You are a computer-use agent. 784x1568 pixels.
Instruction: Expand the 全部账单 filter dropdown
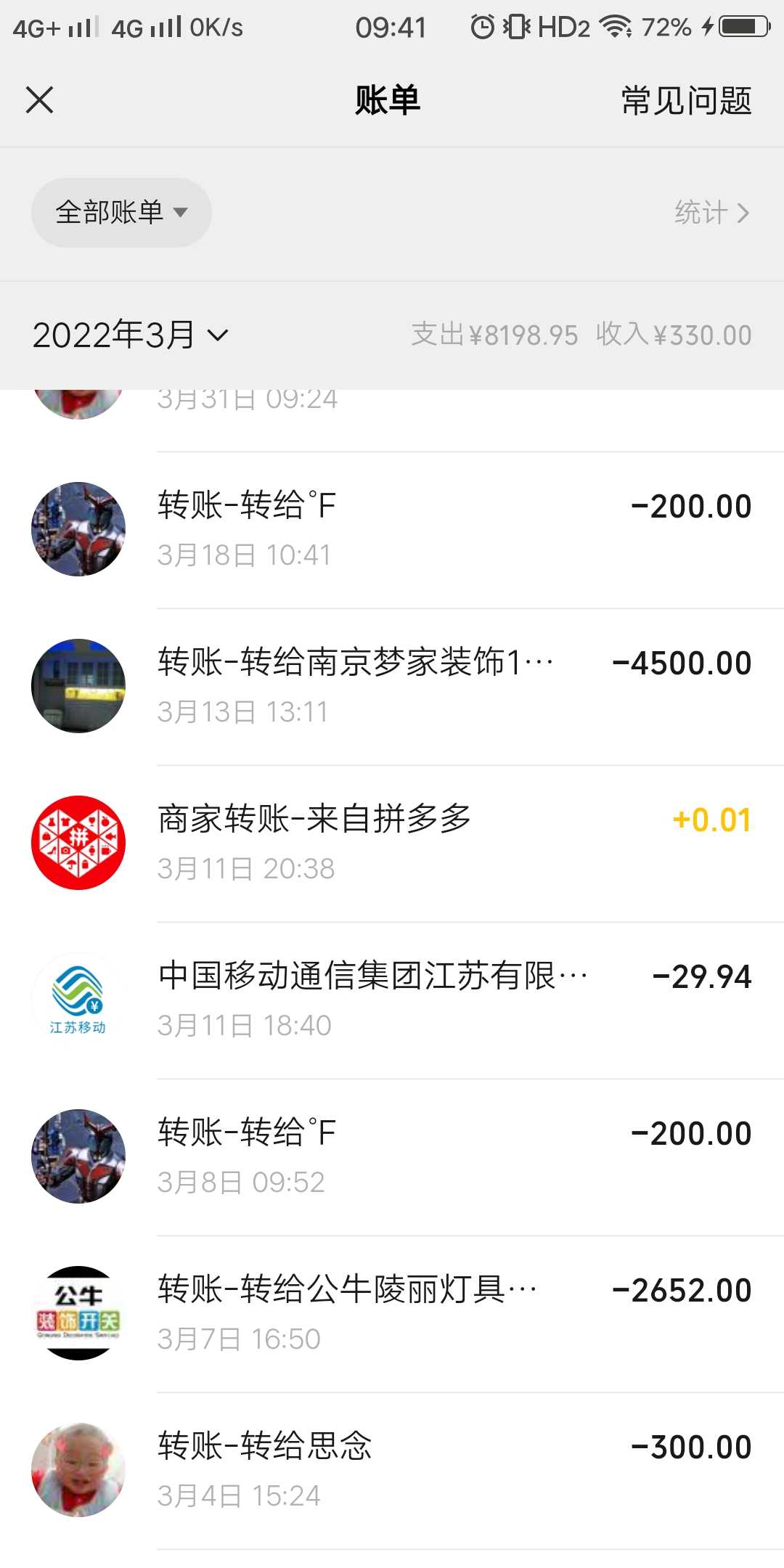(121, 213)
